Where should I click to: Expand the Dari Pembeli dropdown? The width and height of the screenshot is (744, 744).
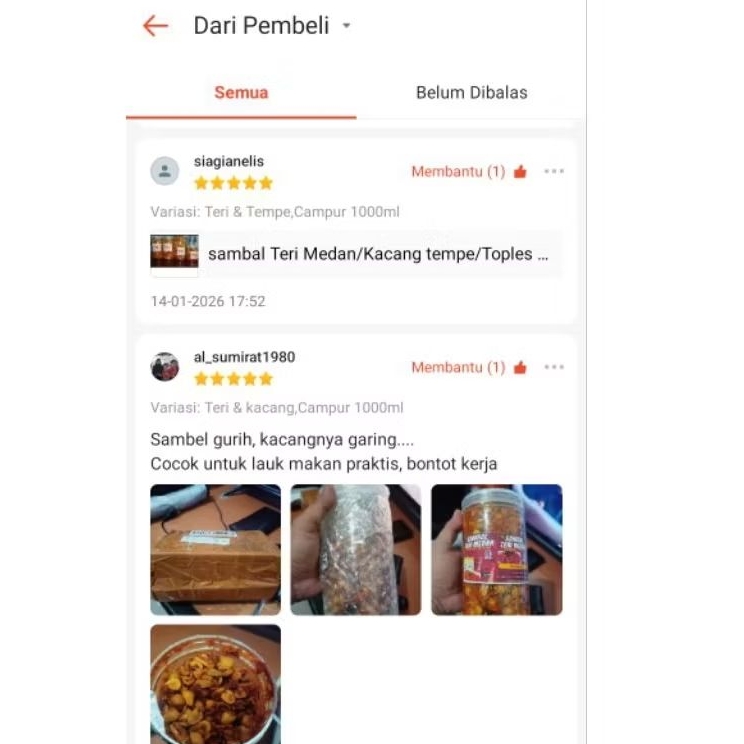[346, 27]
